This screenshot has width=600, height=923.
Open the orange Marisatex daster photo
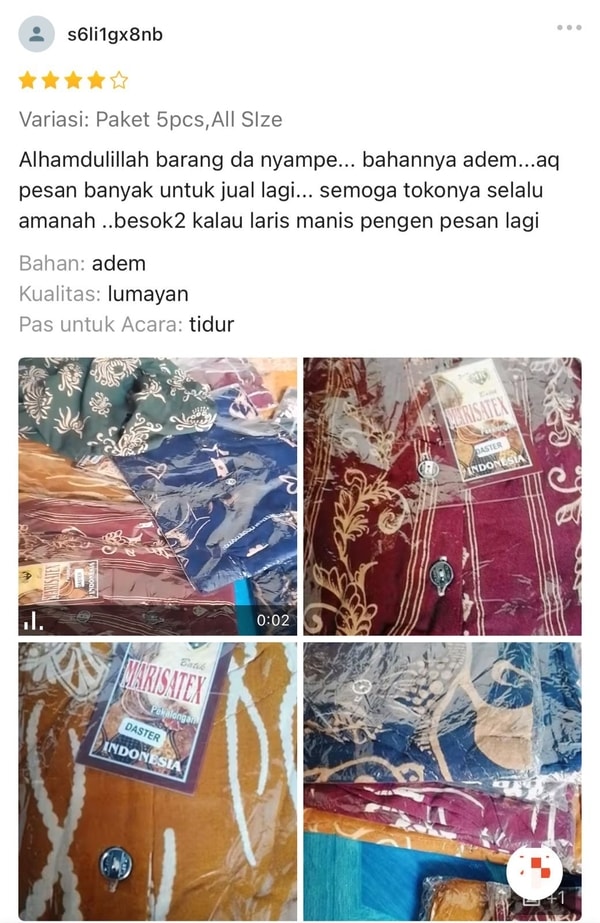(157, 780)
